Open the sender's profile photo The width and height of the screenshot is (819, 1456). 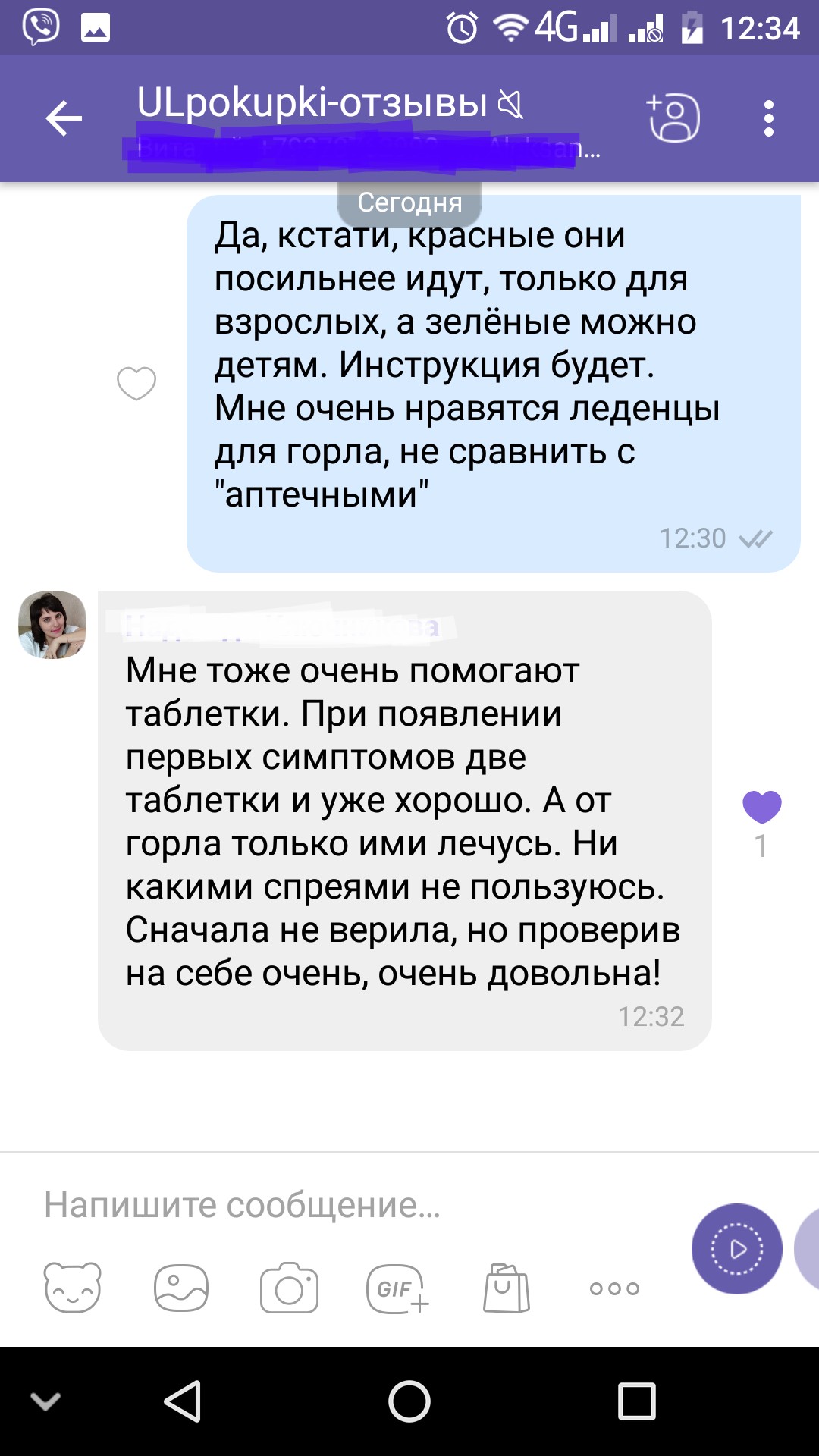pyautogui.click(x=52, y=624)
